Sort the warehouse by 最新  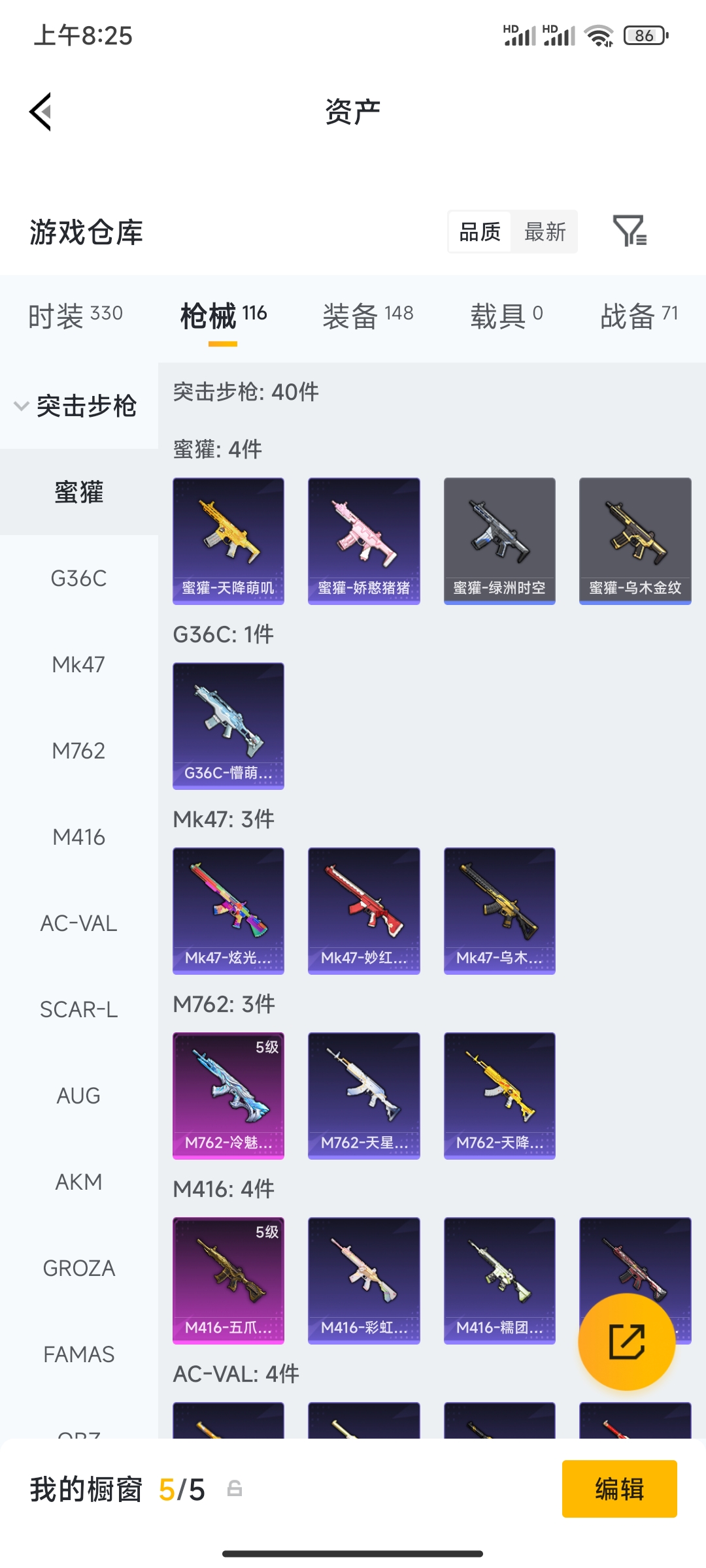pyautogui.click(x=545, y=231)
